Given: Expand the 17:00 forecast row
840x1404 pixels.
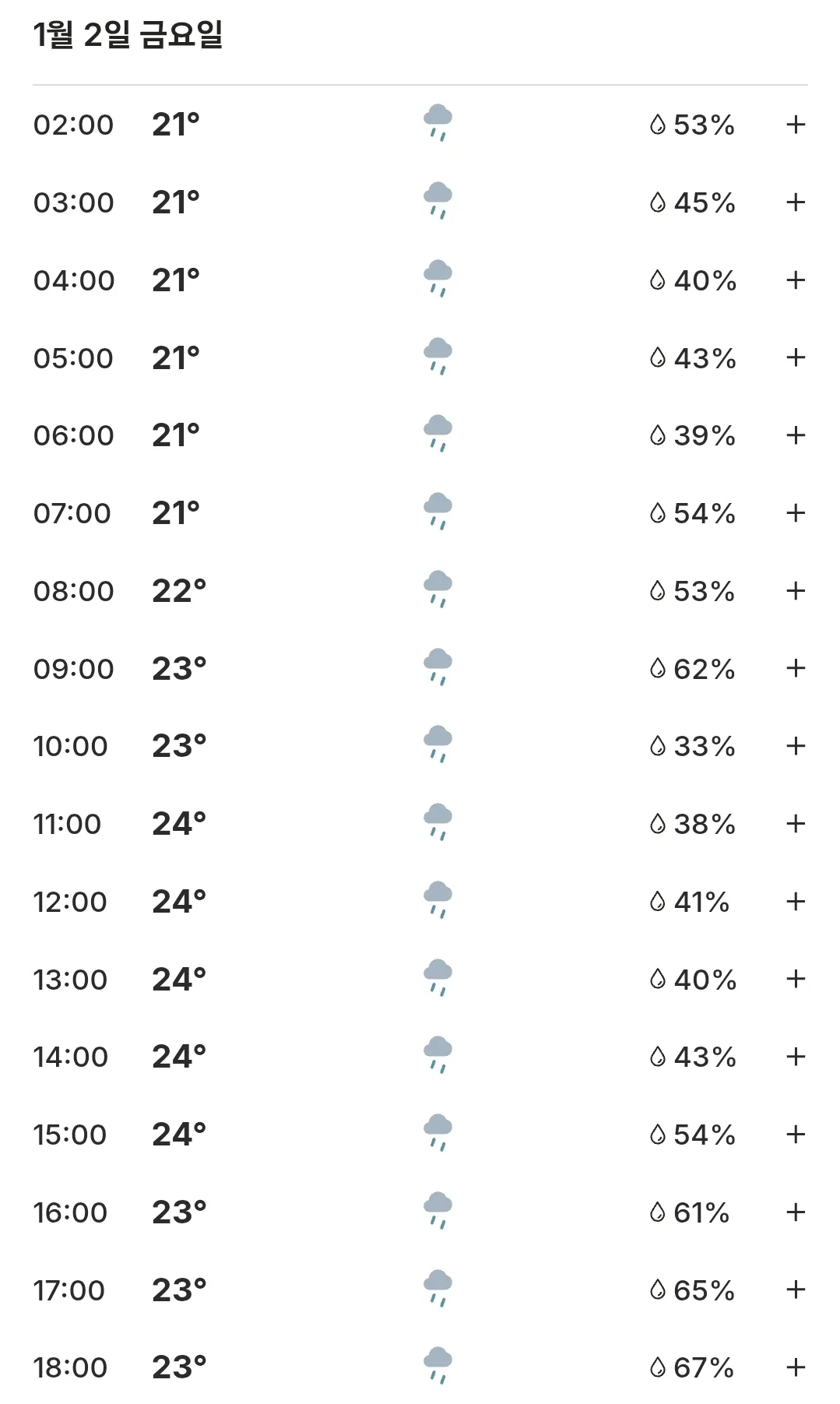Looking at the screenshot, I should (x=795, y=1290).
